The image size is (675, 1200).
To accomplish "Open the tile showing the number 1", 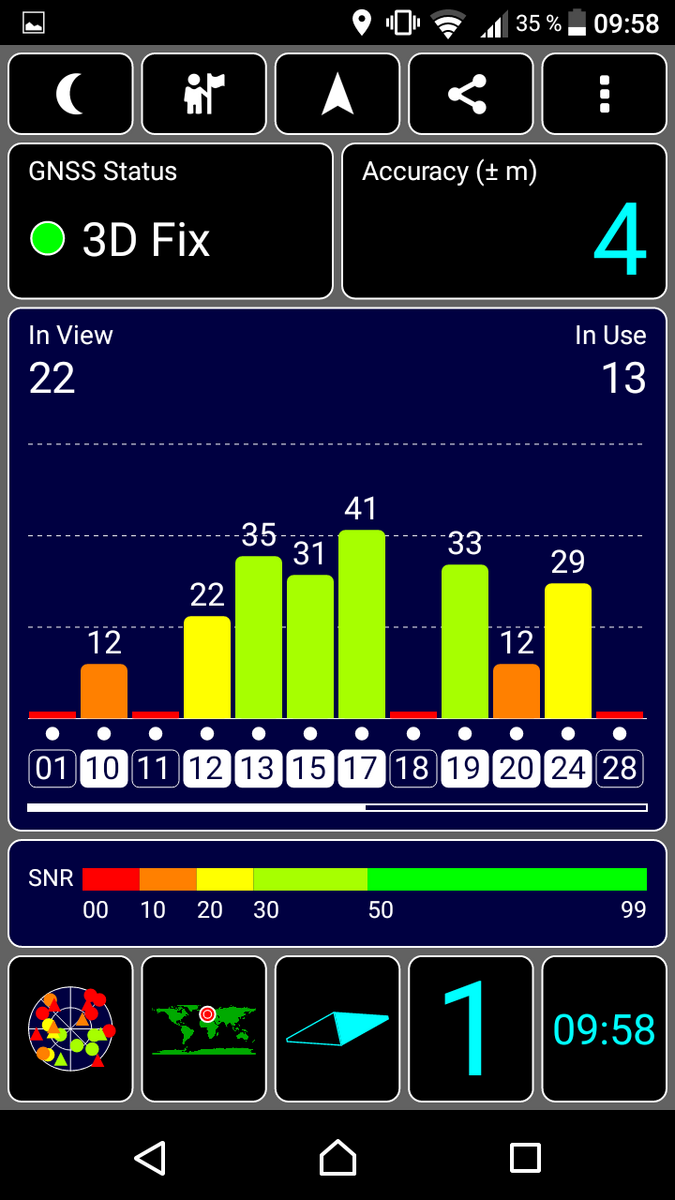I will (x=471, y=1029).
